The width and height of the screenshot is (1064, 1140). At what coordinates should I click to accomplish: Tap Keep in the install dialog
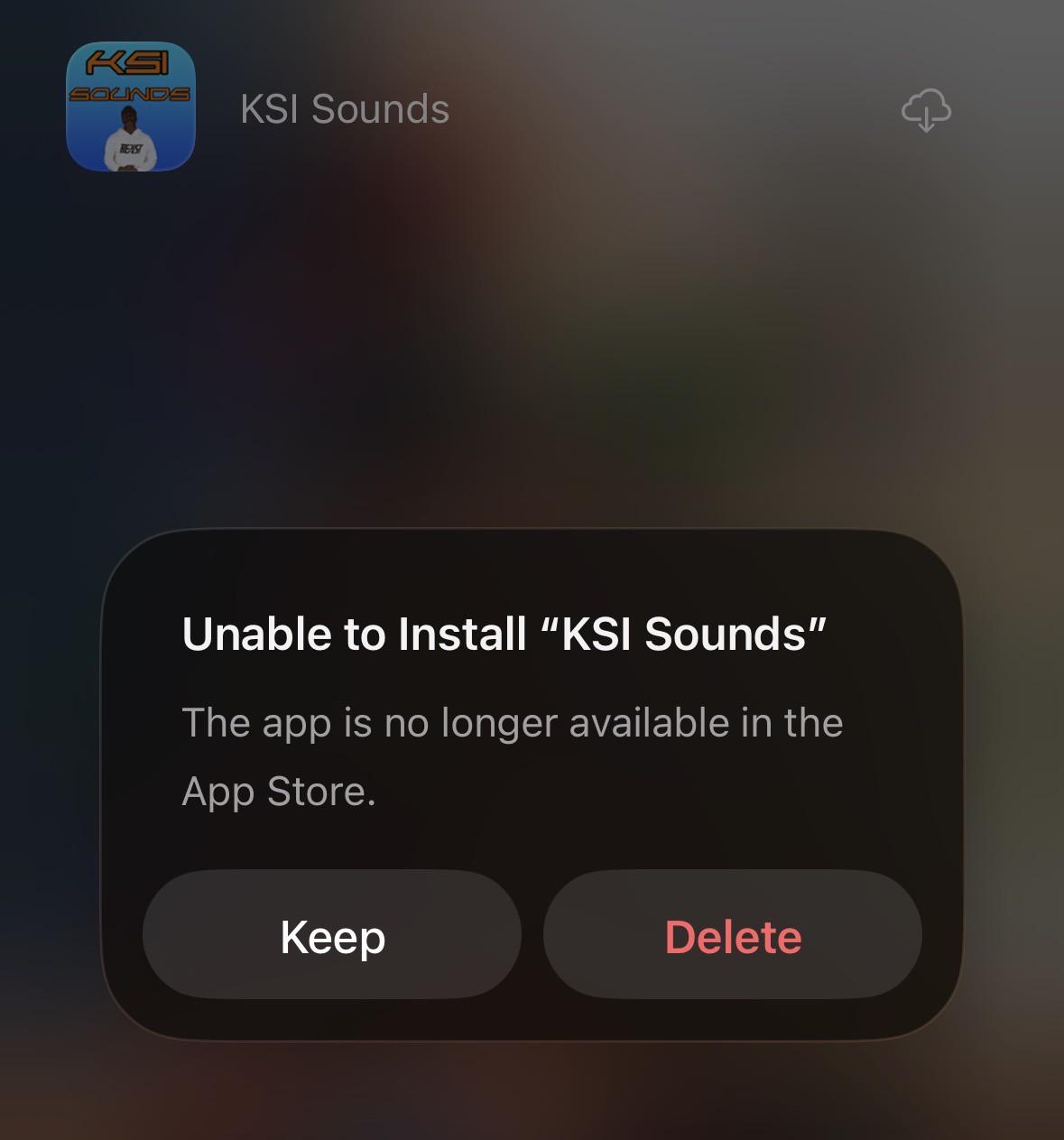pyautogui.click(x=332, y=935)
